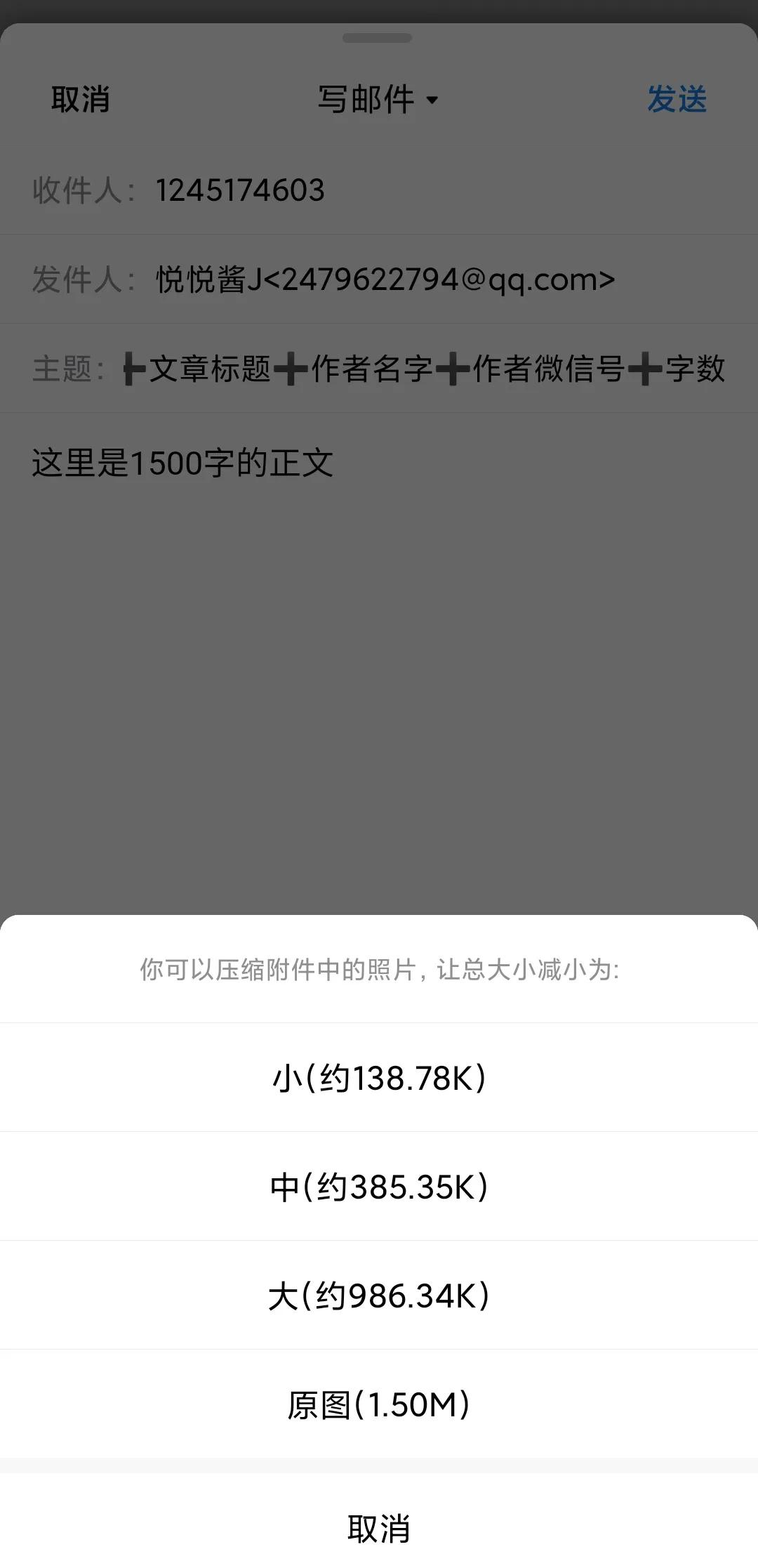Select 中 compression at about 385.35K
The image size is (758, 1568).
(379, 1187)
